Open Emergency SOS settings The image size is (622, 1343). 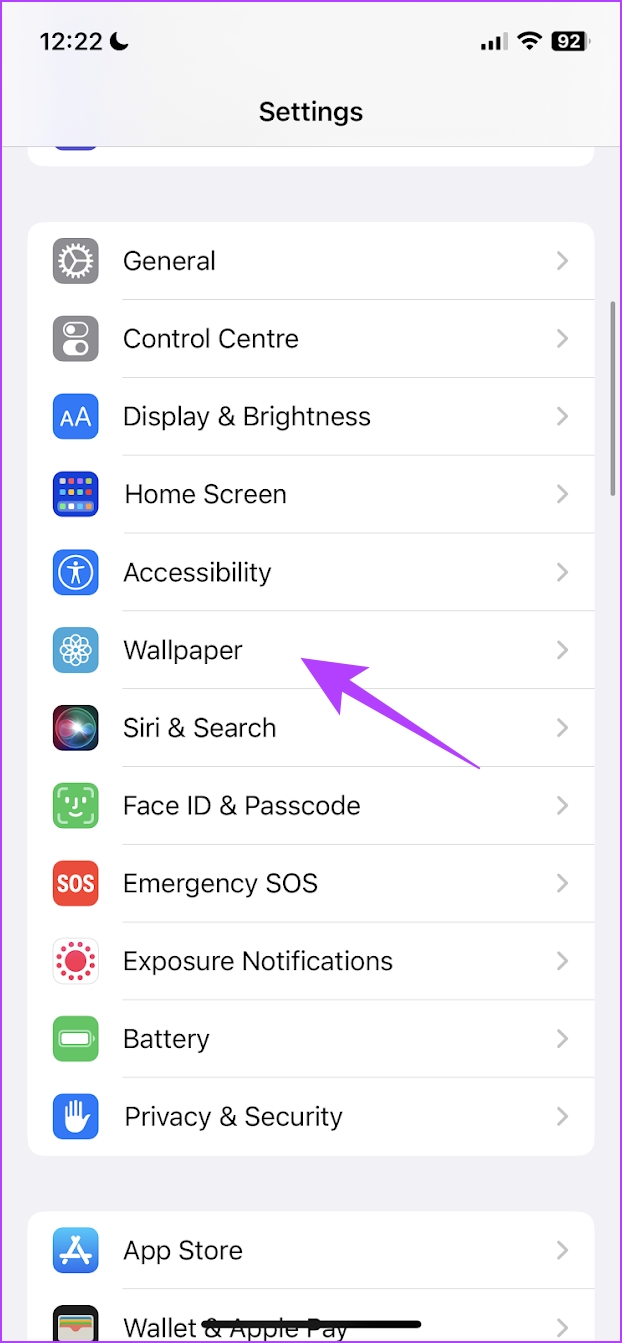pyautogui.click(x=310, y=884)
